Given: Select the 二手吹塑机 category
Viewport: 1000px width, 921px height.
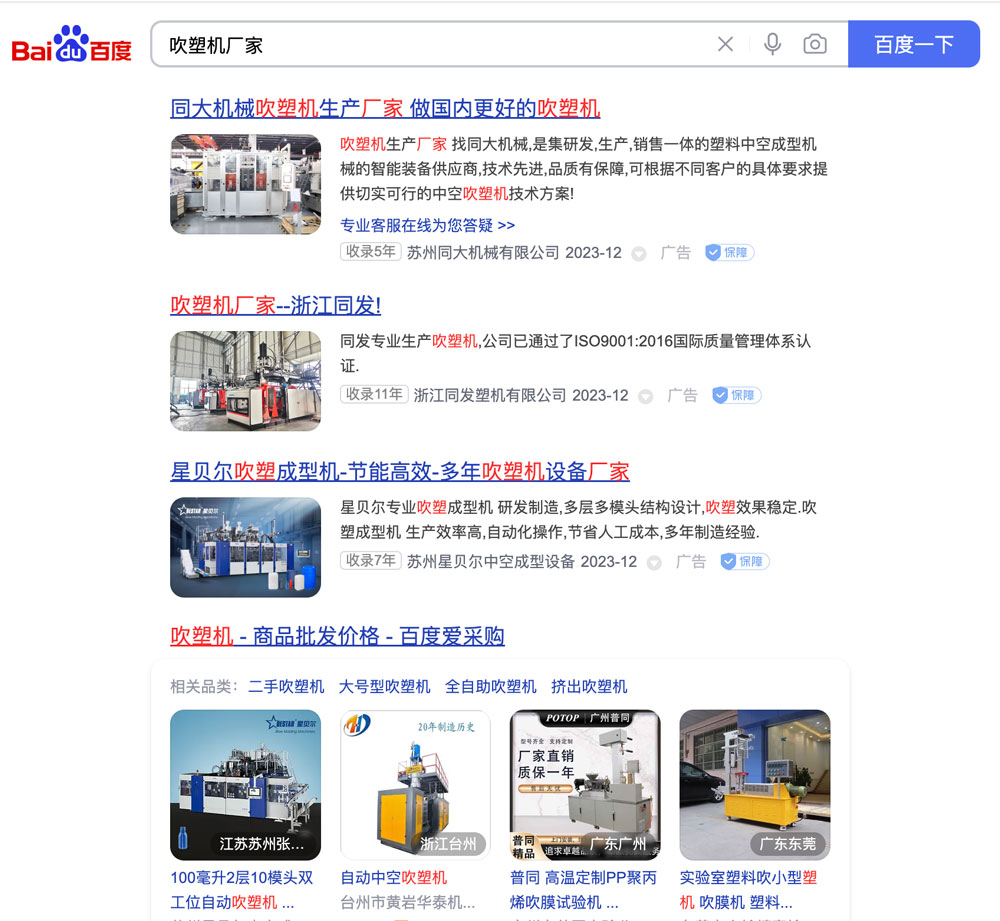Looking at the screenshot, I should (286, 686).
